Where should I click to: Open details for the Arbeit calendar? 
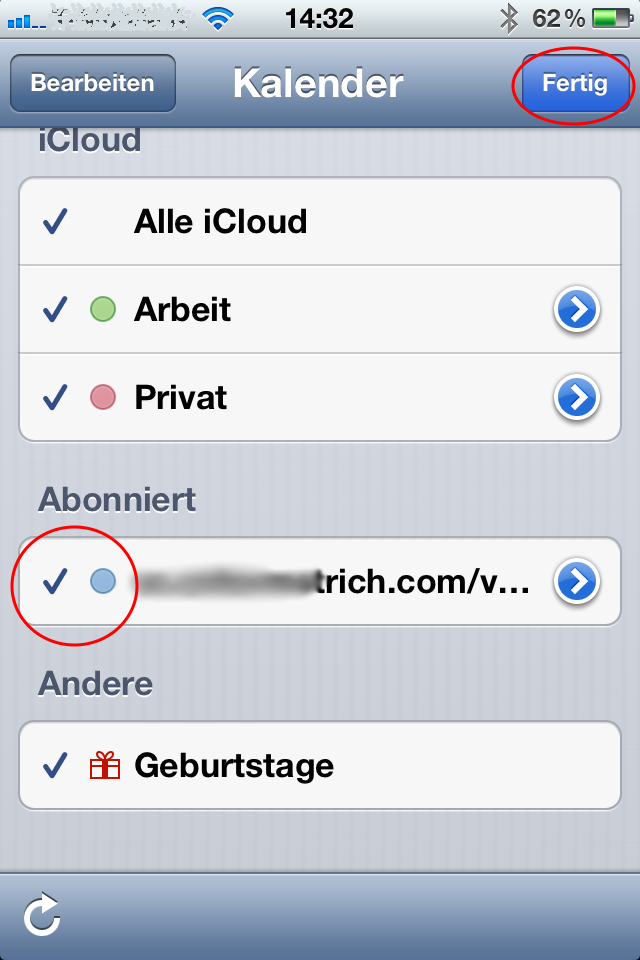[x=576, y=310]
